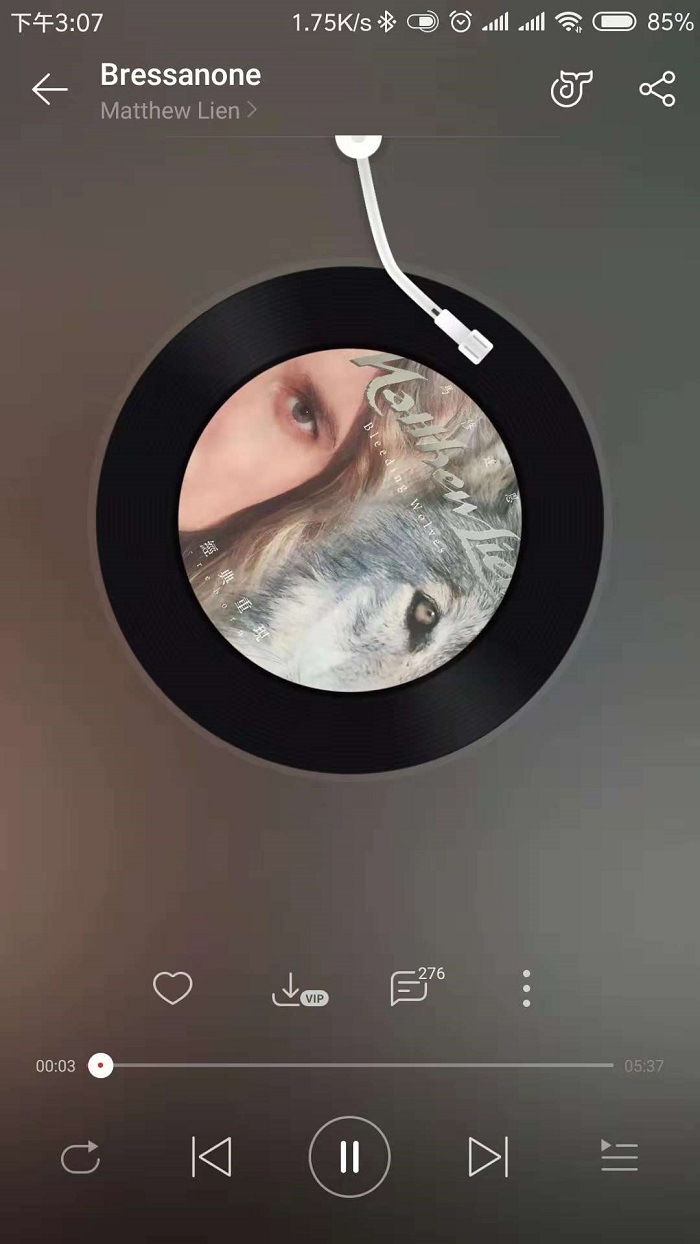Viewport: 700px width, 1244px height.
Task: Tap the vinyl album cover to show lyrics
Action: click(349, 520)
